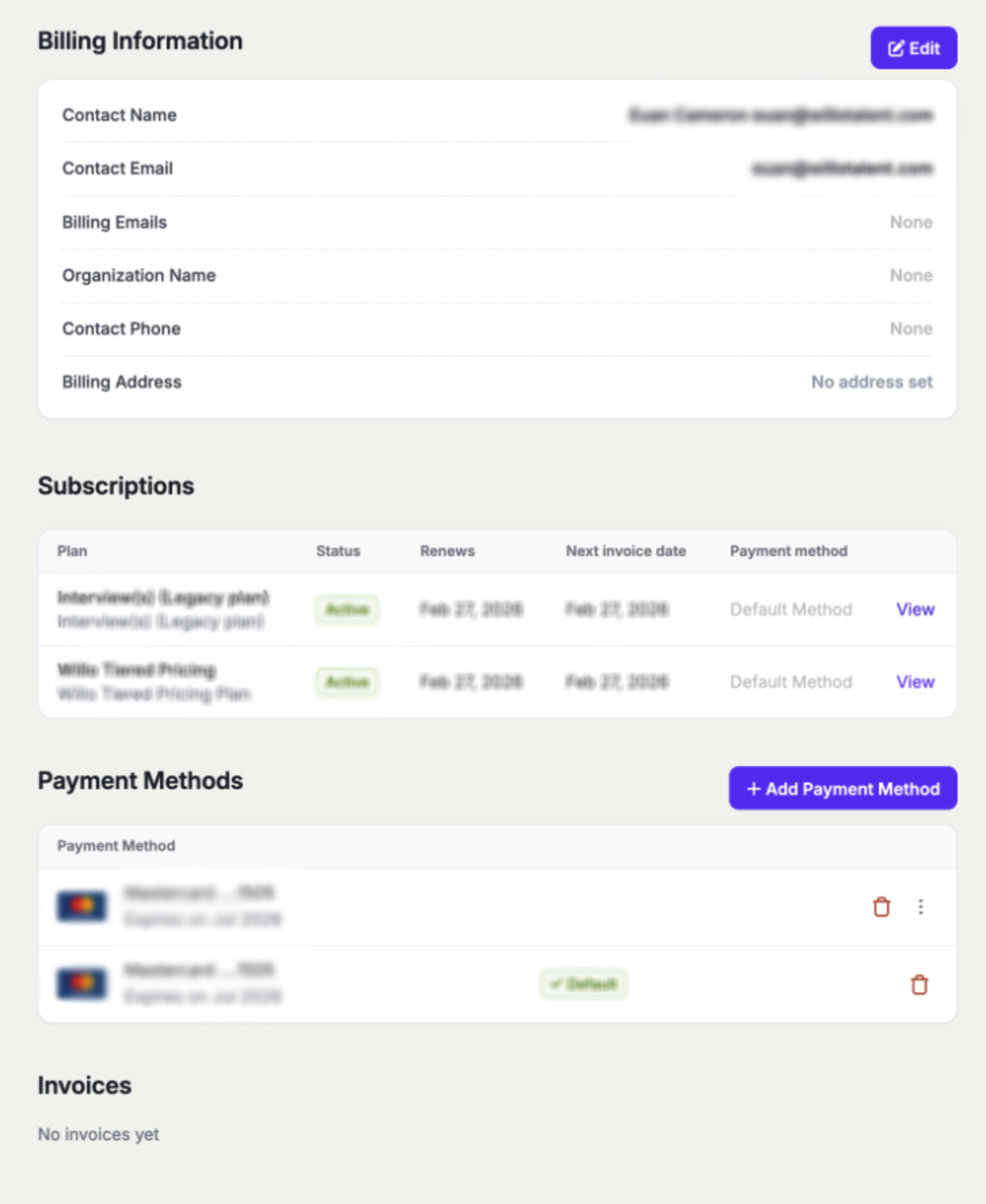Image resolution: width=986 pixels, height=1204 pixels.
Task: Edit the billing information
Action: (x=913, y=48)
